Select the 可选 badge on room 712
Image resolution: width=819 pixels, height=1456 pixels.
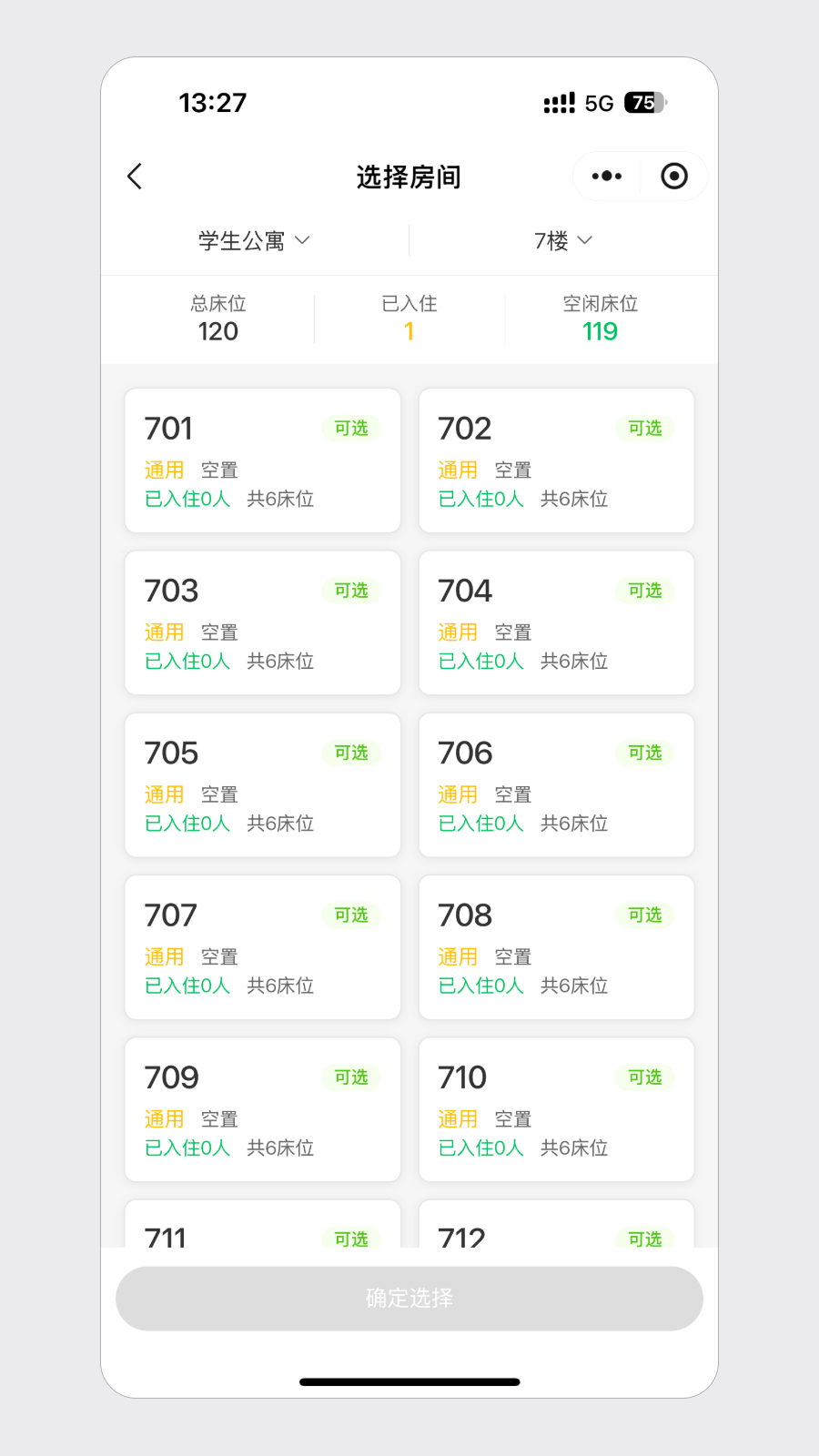643,1239
